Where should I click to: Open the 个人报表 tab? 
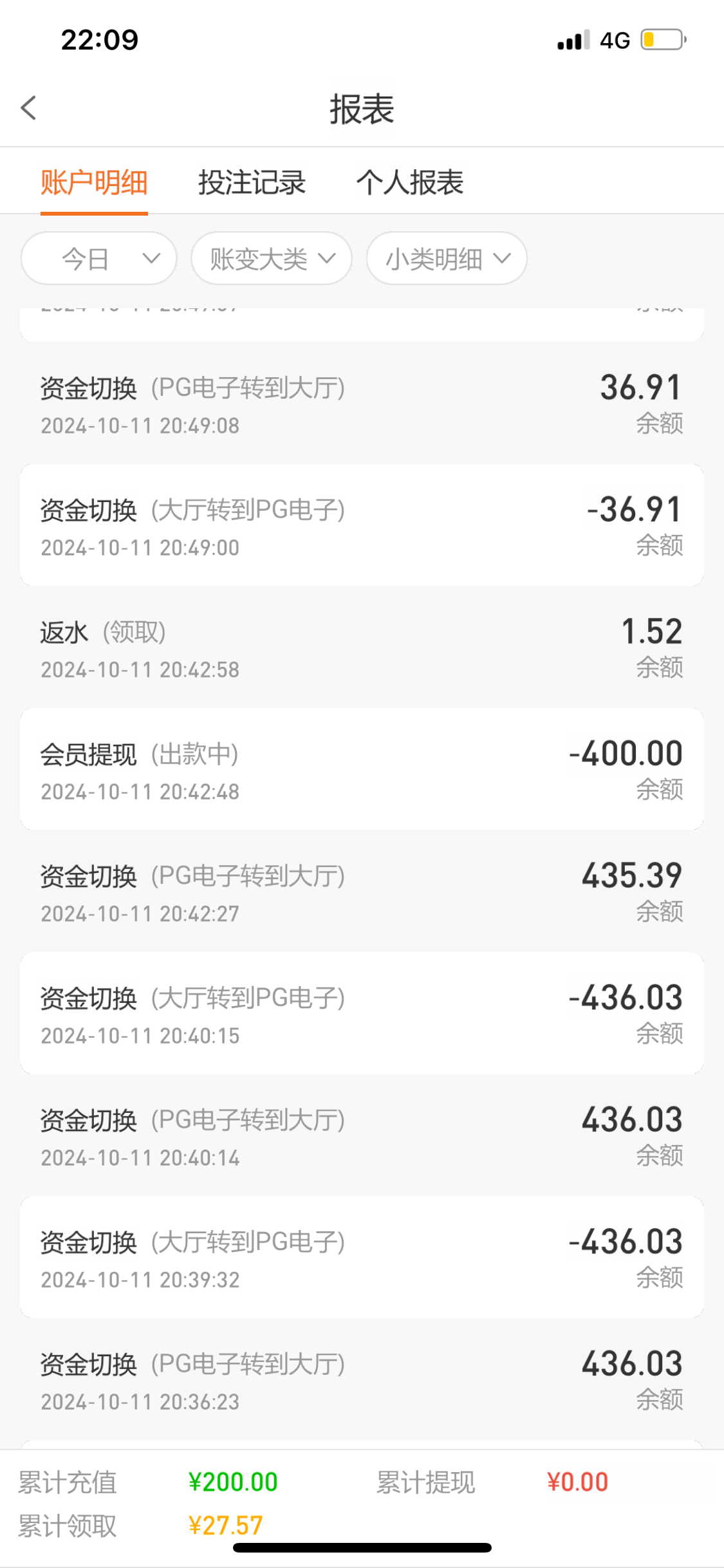[x=410, y=183]
